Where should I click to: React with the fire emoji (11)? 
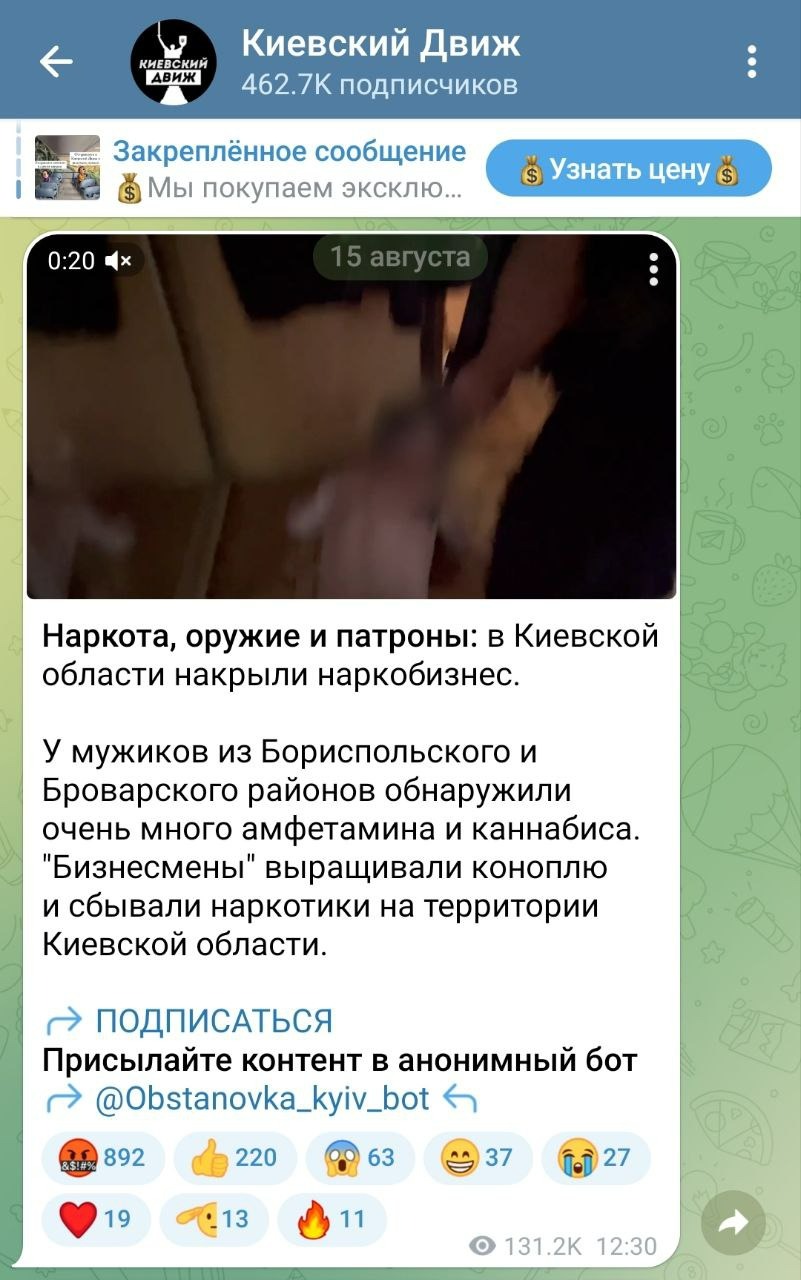pos(332,1218)
